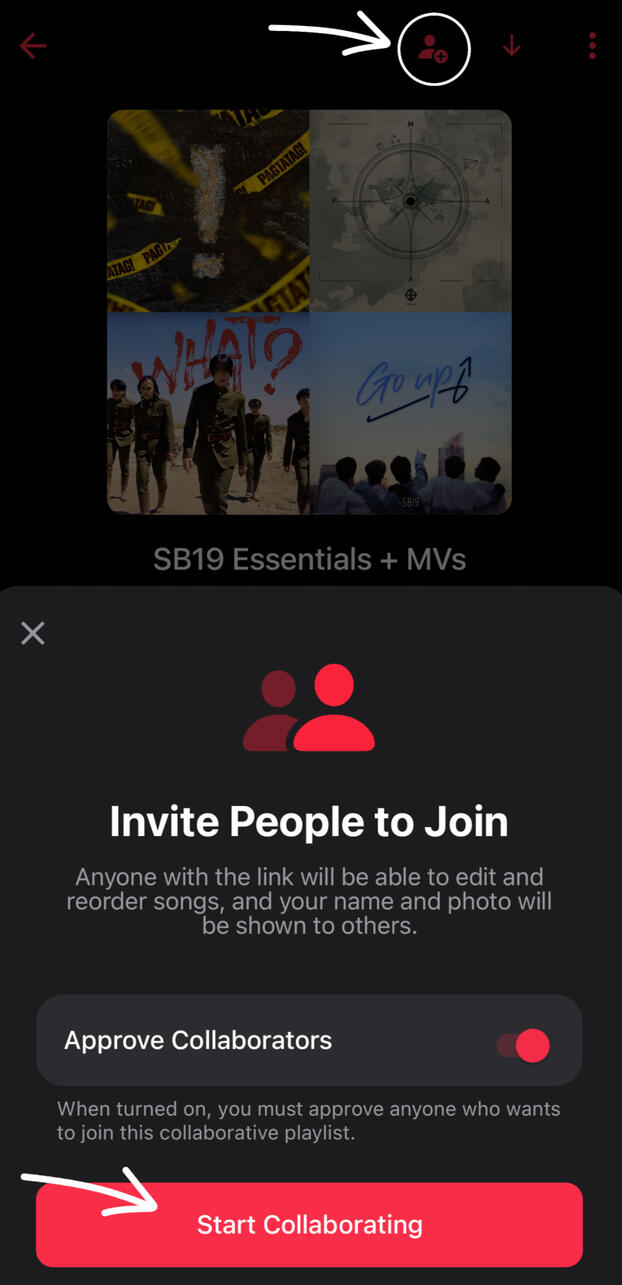Download the playlist with the down arrow
The image size is (622, 1285).
(512, 46)
